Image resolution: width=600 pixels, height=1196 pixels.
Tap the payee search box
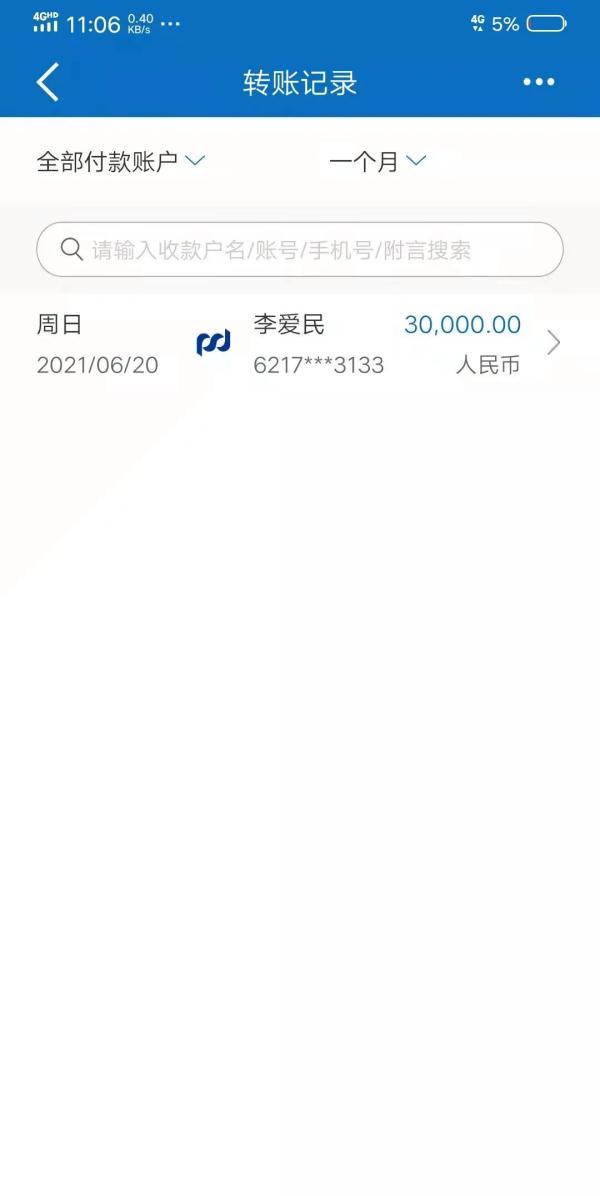pyautogui.click(x=300, y=249)
